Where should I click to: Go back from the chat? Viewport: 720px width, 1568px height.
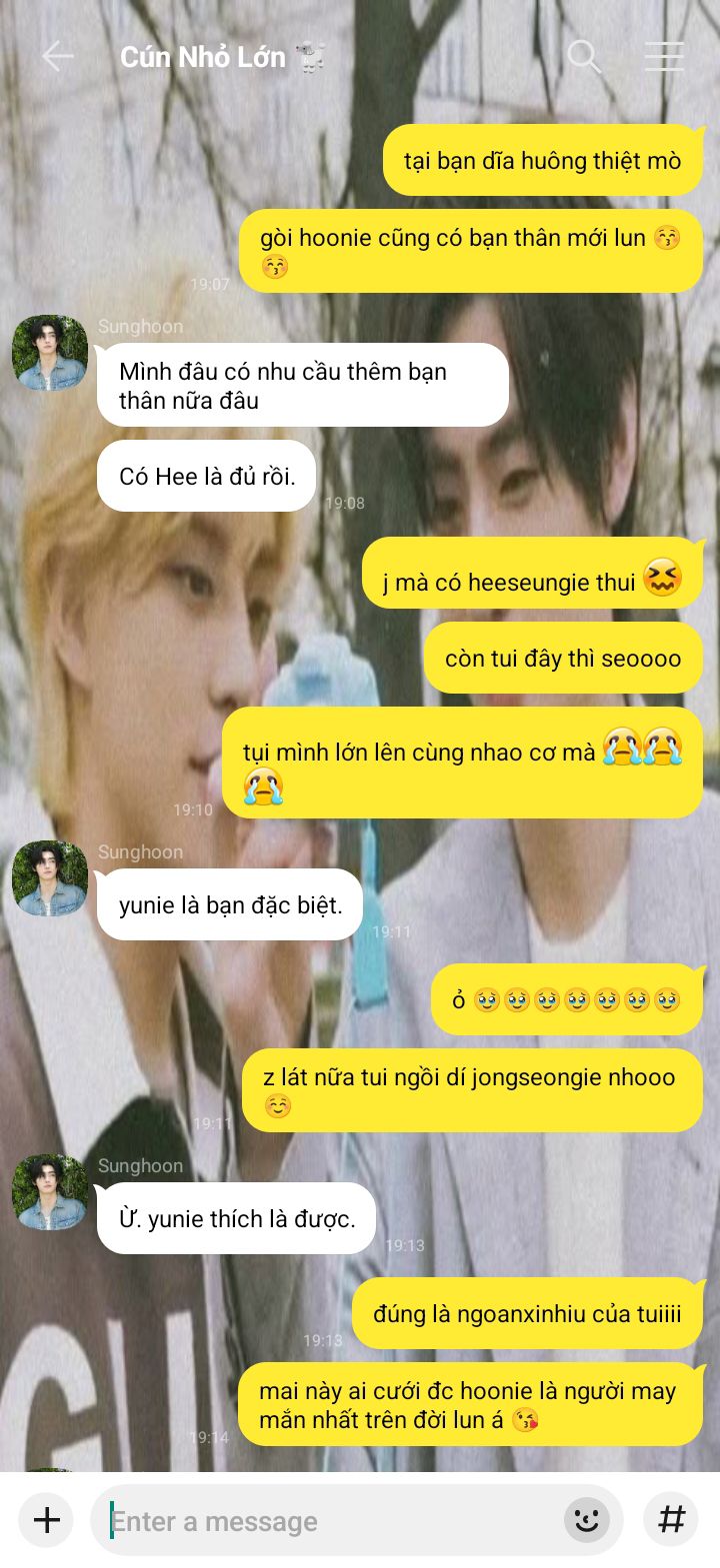(57, 57)
